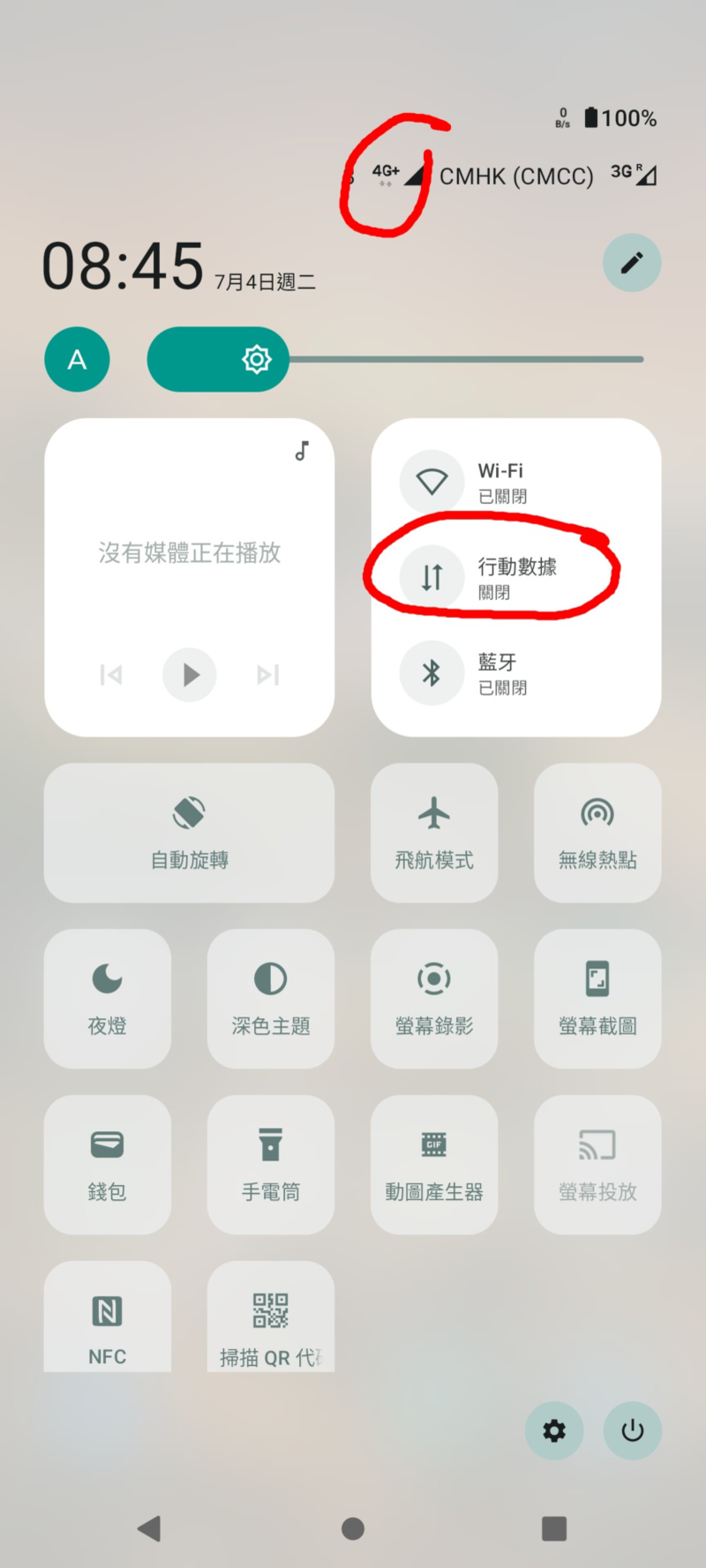Image resolution: width=706 pixels, height=1568 pixels.
Task: Skip to the next media track
Action: tap(268, 675)
